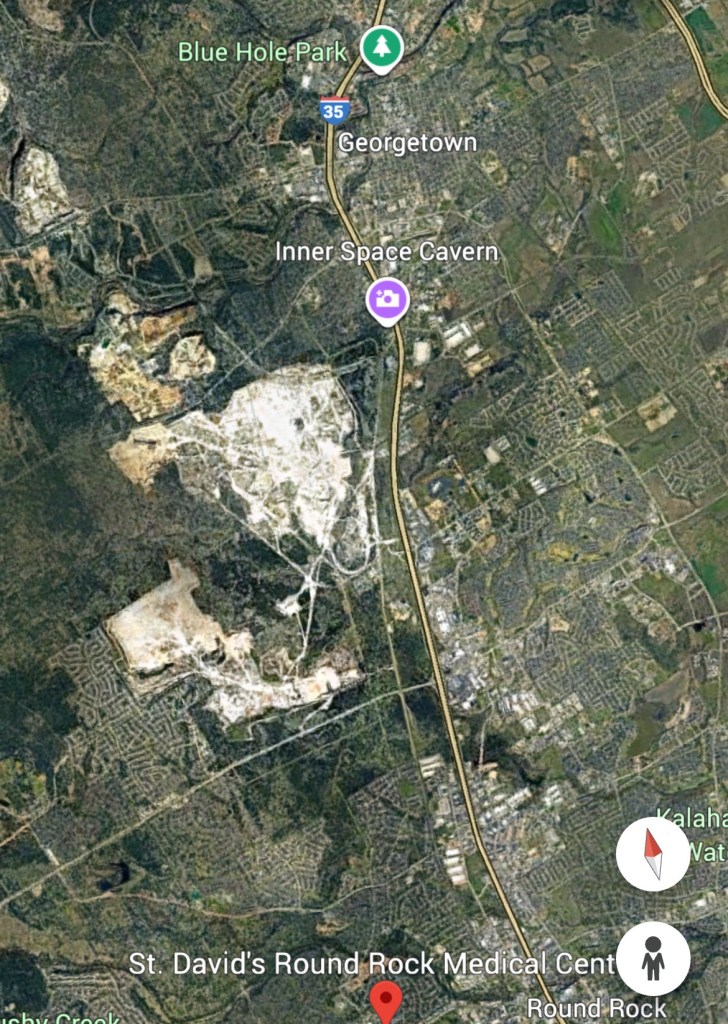Tap the compass to reset map orientation
Image resolution: width=728 pixels, height=1024 pixels.
coord(653,853)
